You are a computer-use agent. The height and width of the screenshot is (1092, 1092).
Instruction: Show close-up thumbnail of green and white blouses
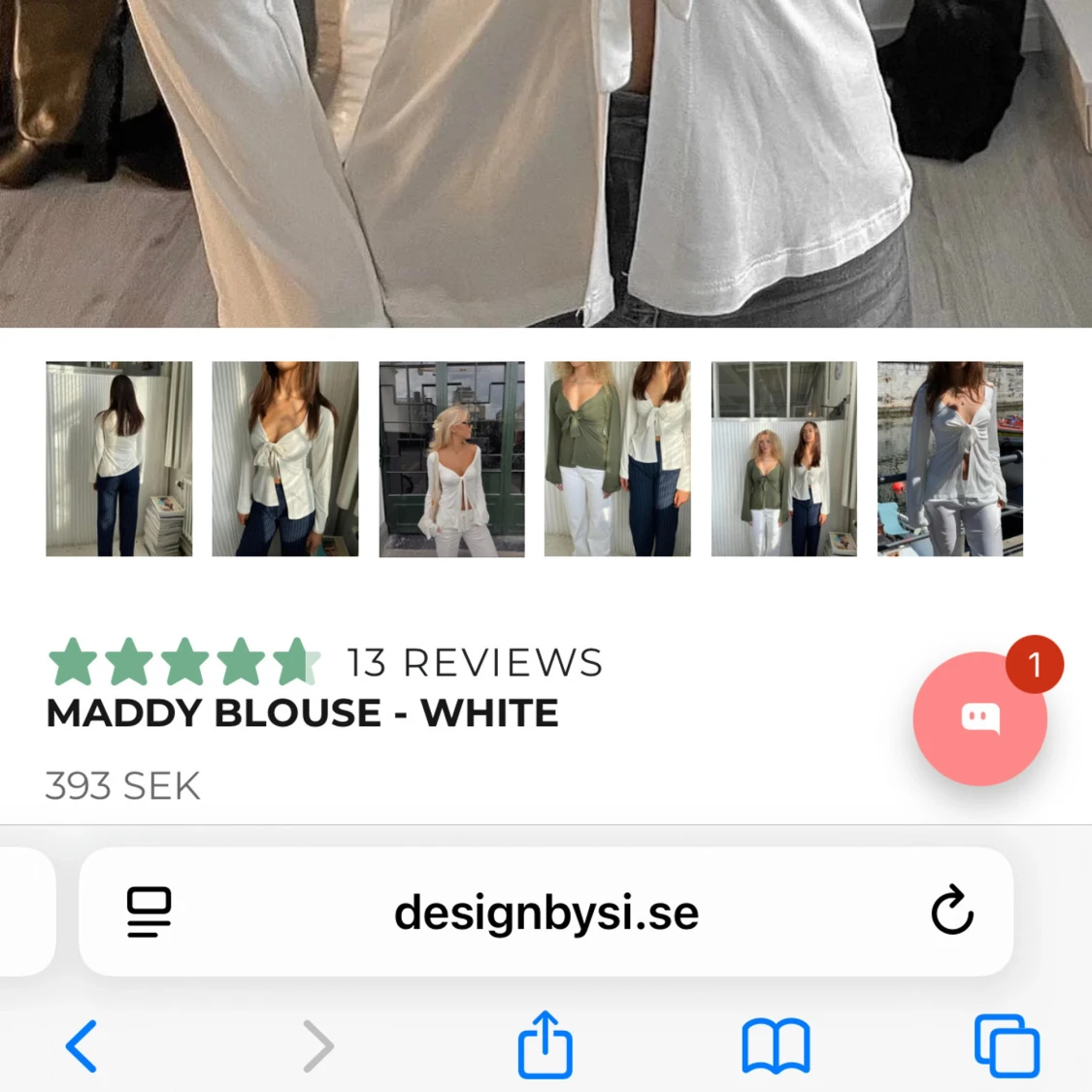(617, 459)
